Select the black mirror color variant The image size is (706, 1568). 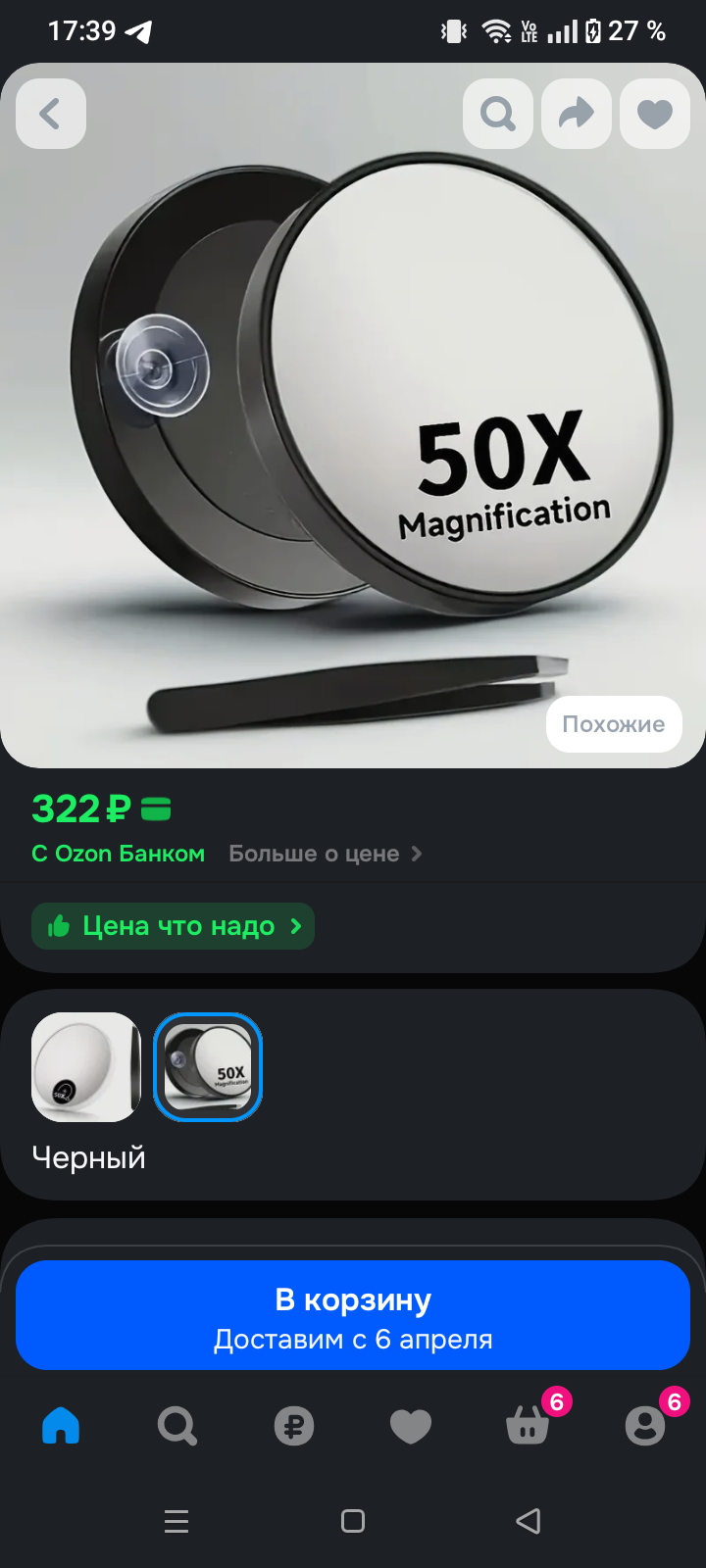pos(208,1067)
